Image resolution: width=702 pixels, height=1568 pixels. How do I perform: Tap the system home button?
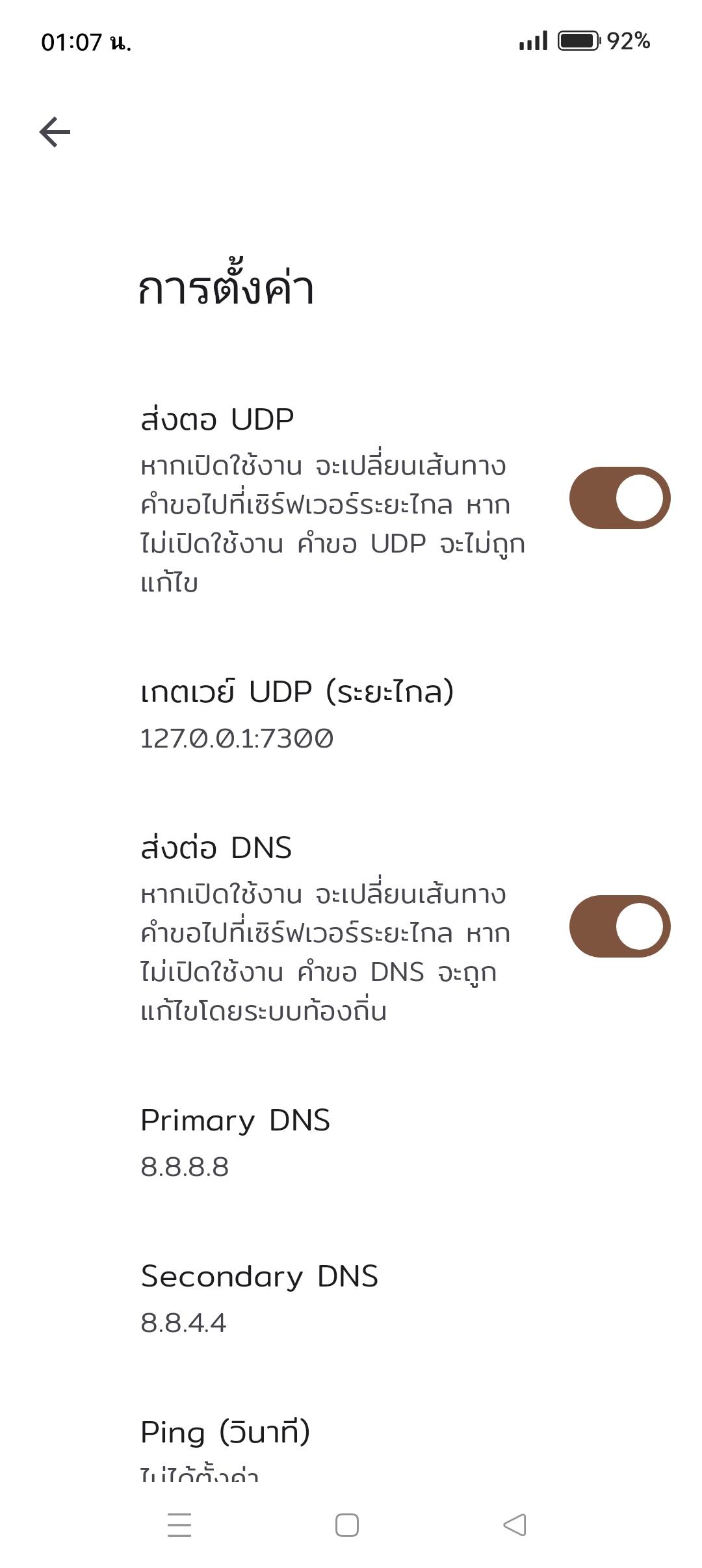point(347,1525)
